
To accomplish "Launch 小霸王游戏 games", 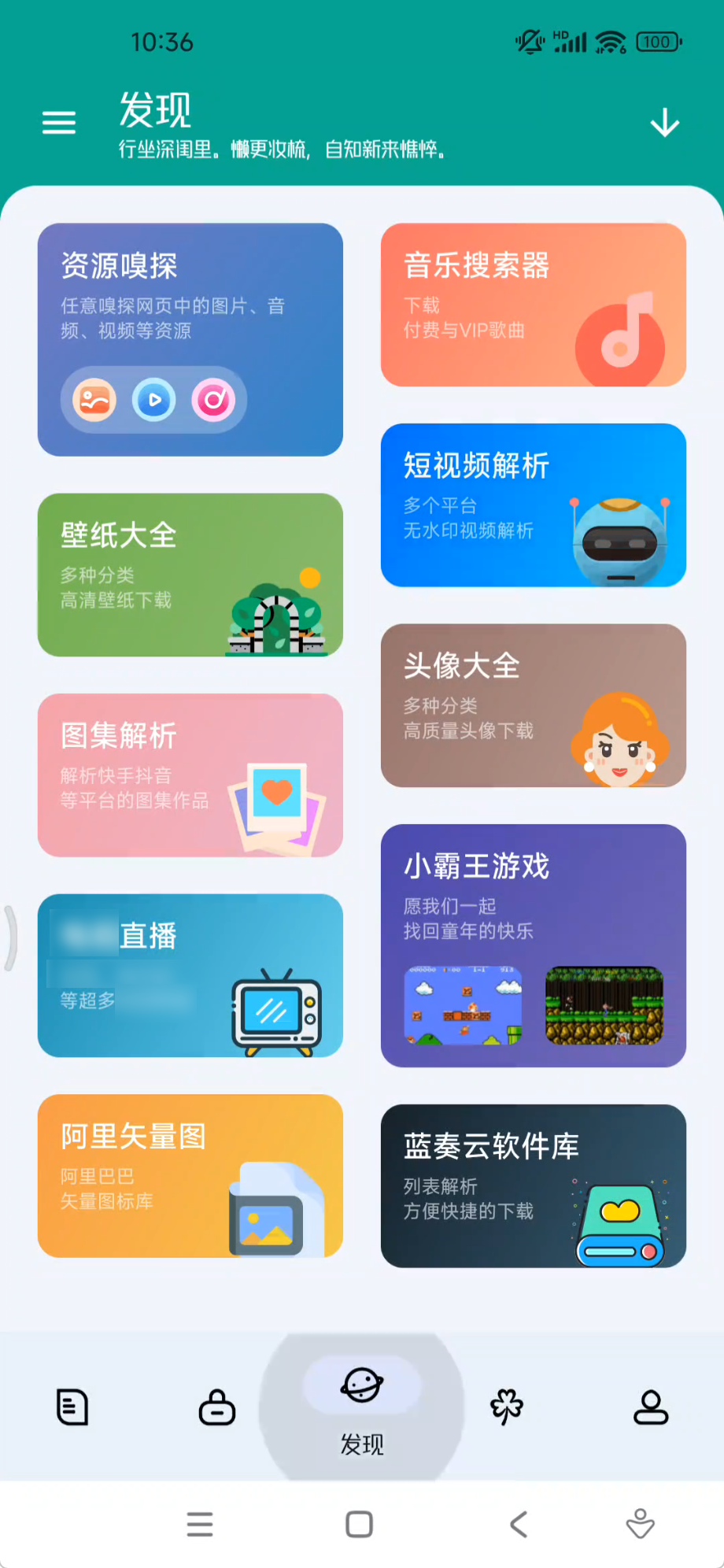I will coord(533,945).
